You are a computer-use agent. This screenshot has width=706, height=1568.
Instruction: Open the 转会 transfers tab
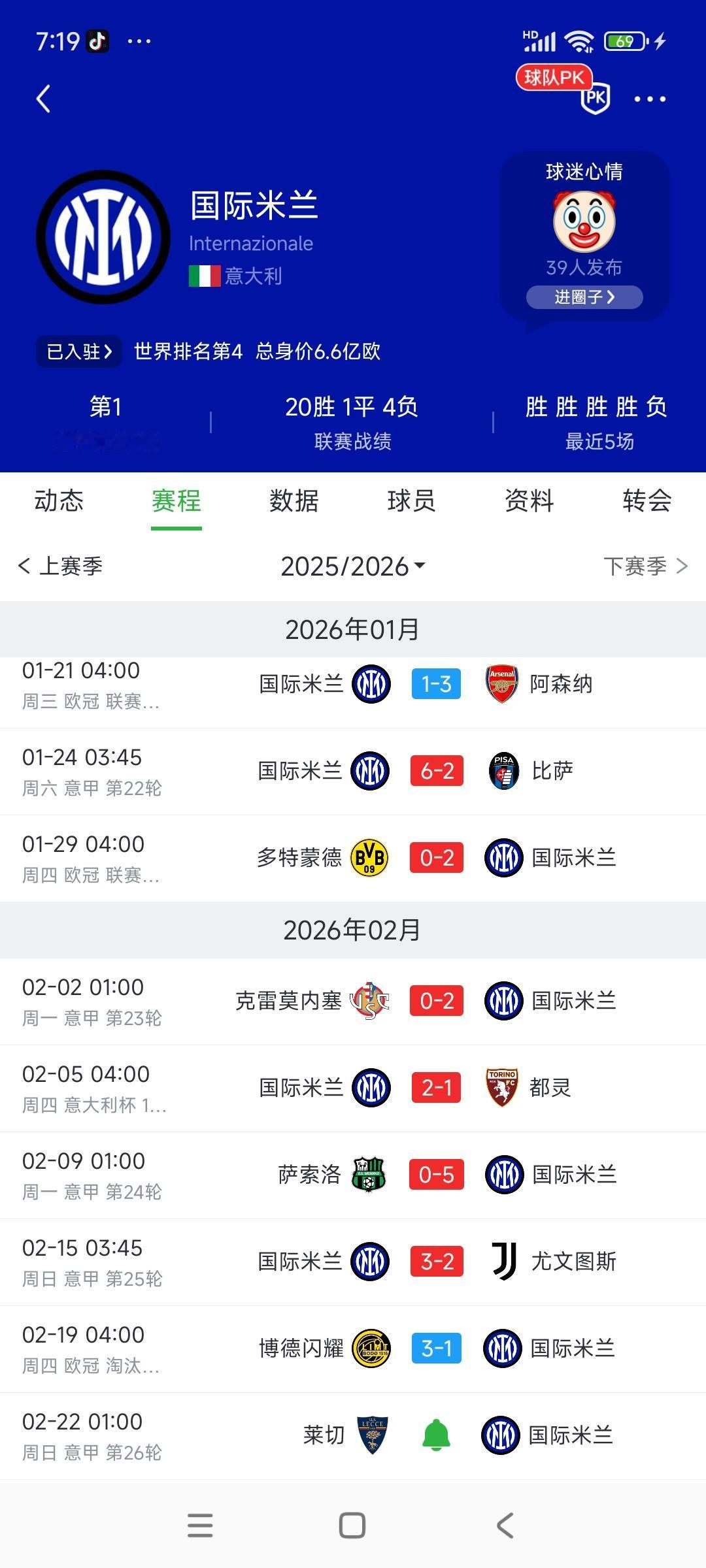647,501
